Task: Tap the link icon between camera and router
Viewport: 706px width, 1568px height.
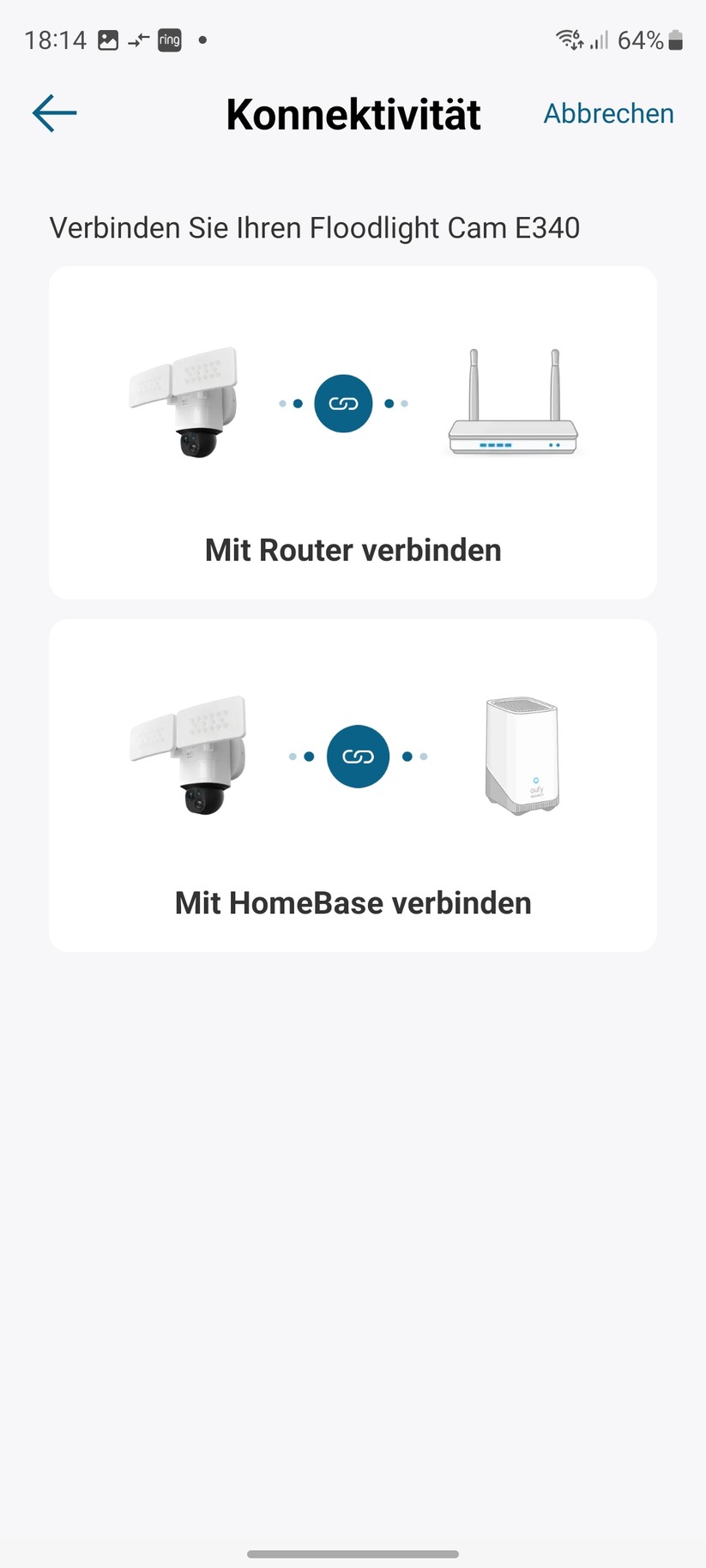Action: [342, 402]
